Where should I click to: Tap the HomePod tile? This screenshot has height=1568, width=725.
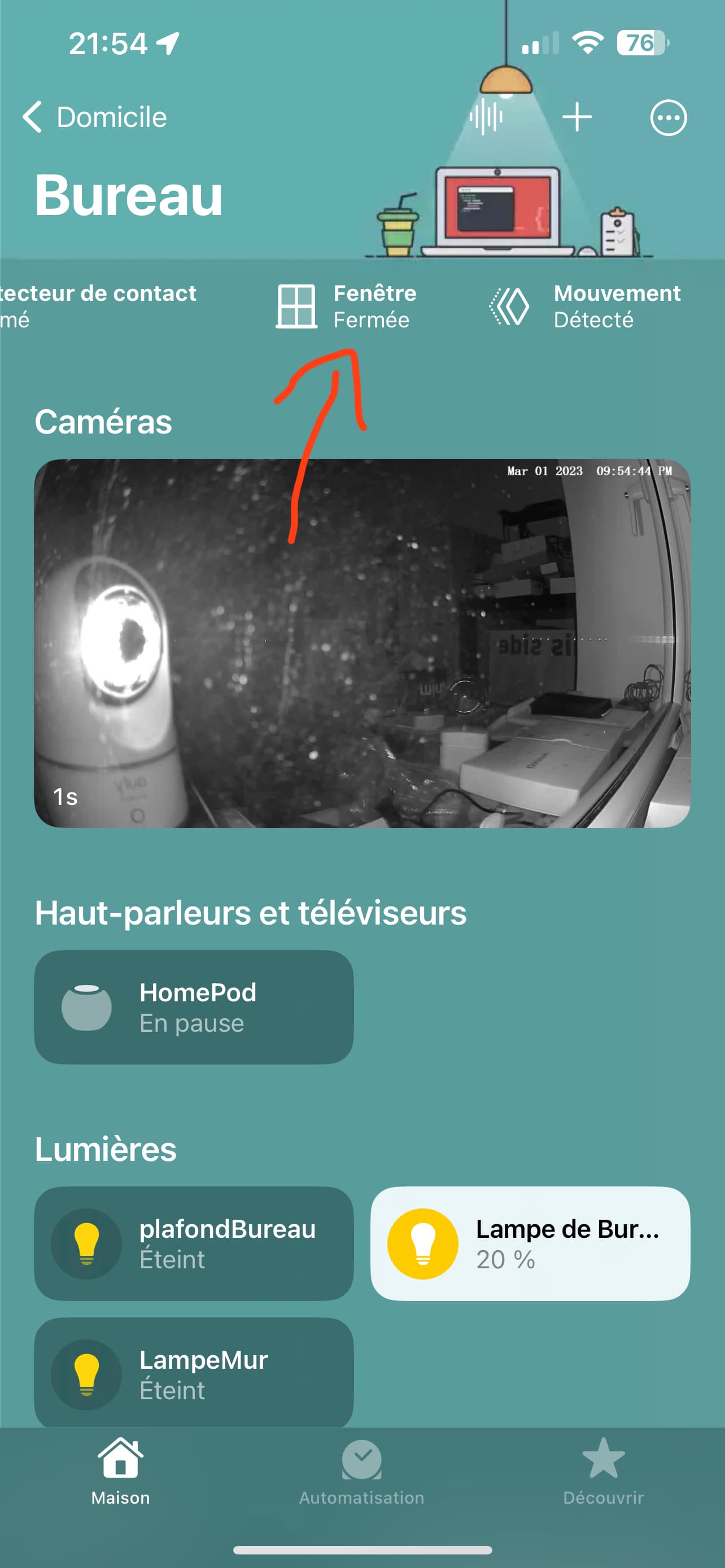point(194,1007)
